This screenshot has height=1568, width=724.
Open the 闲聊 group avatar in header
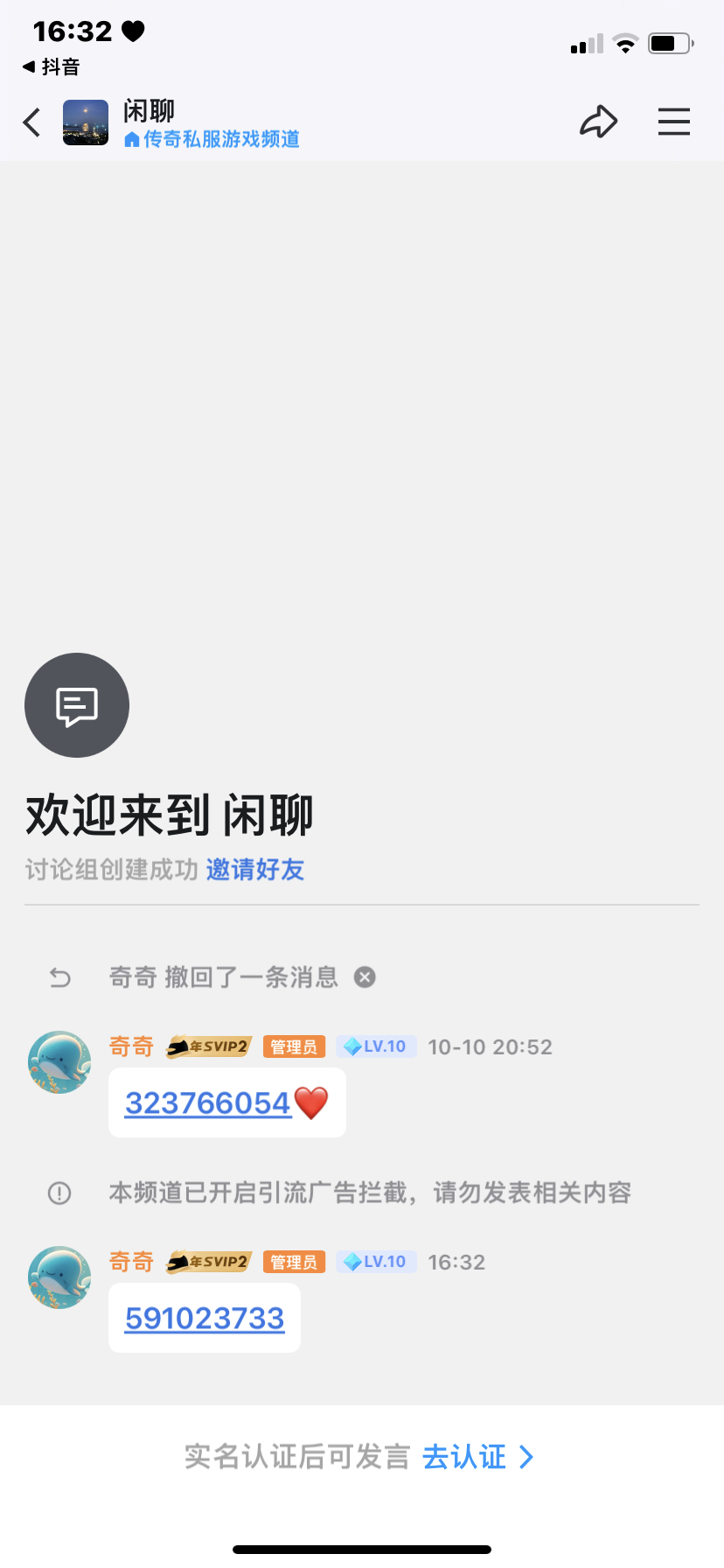[x=86, y=122]
